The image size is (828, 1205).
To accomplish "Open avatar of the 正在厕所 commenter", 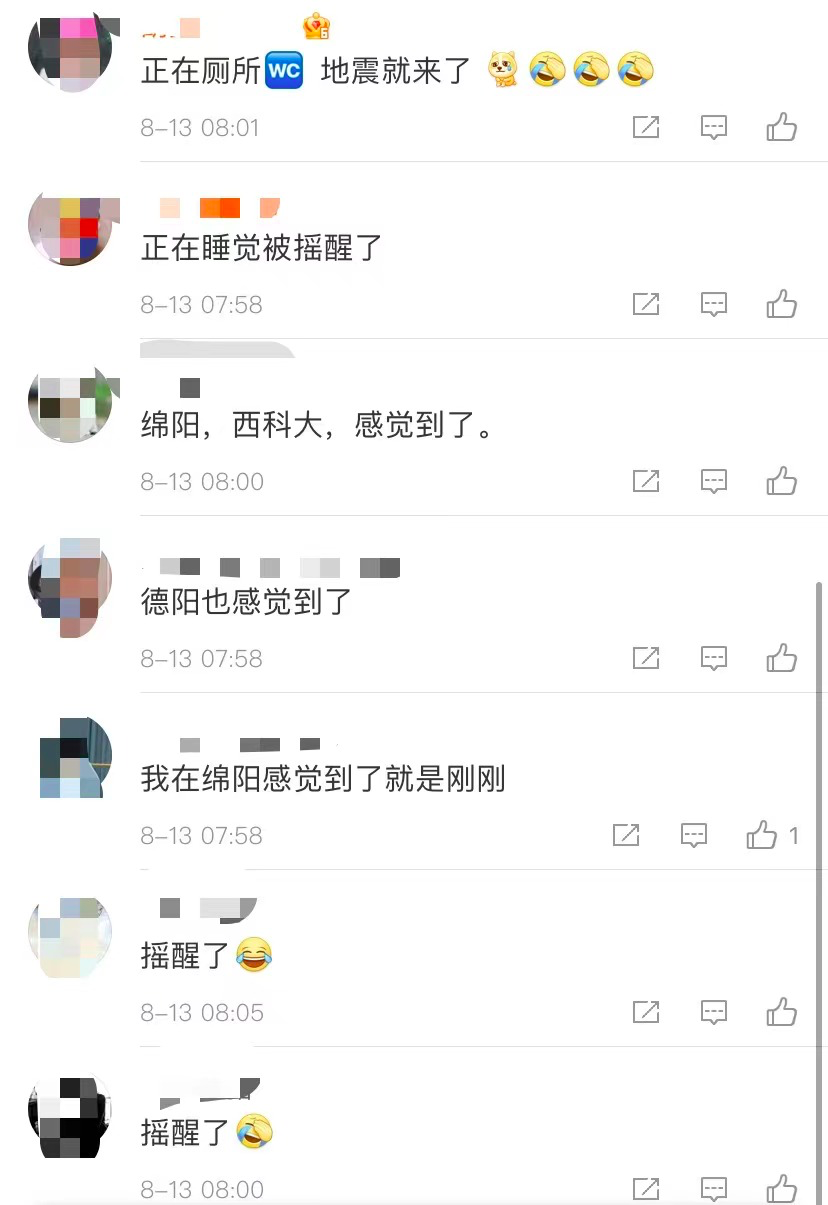I will click(x=70, y=52).
